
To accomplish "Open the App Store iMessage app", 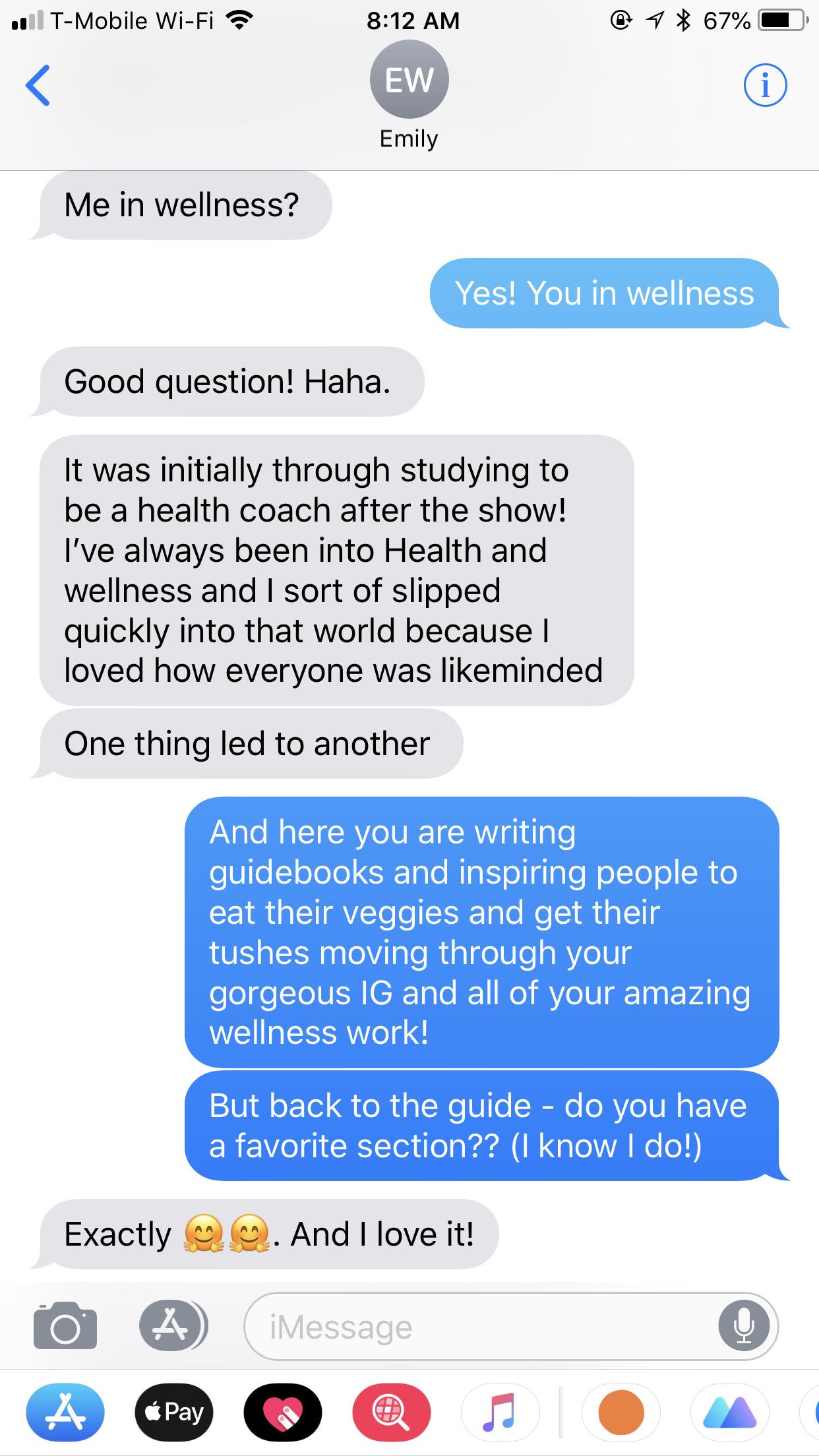I will click(x=65, y=1412).
